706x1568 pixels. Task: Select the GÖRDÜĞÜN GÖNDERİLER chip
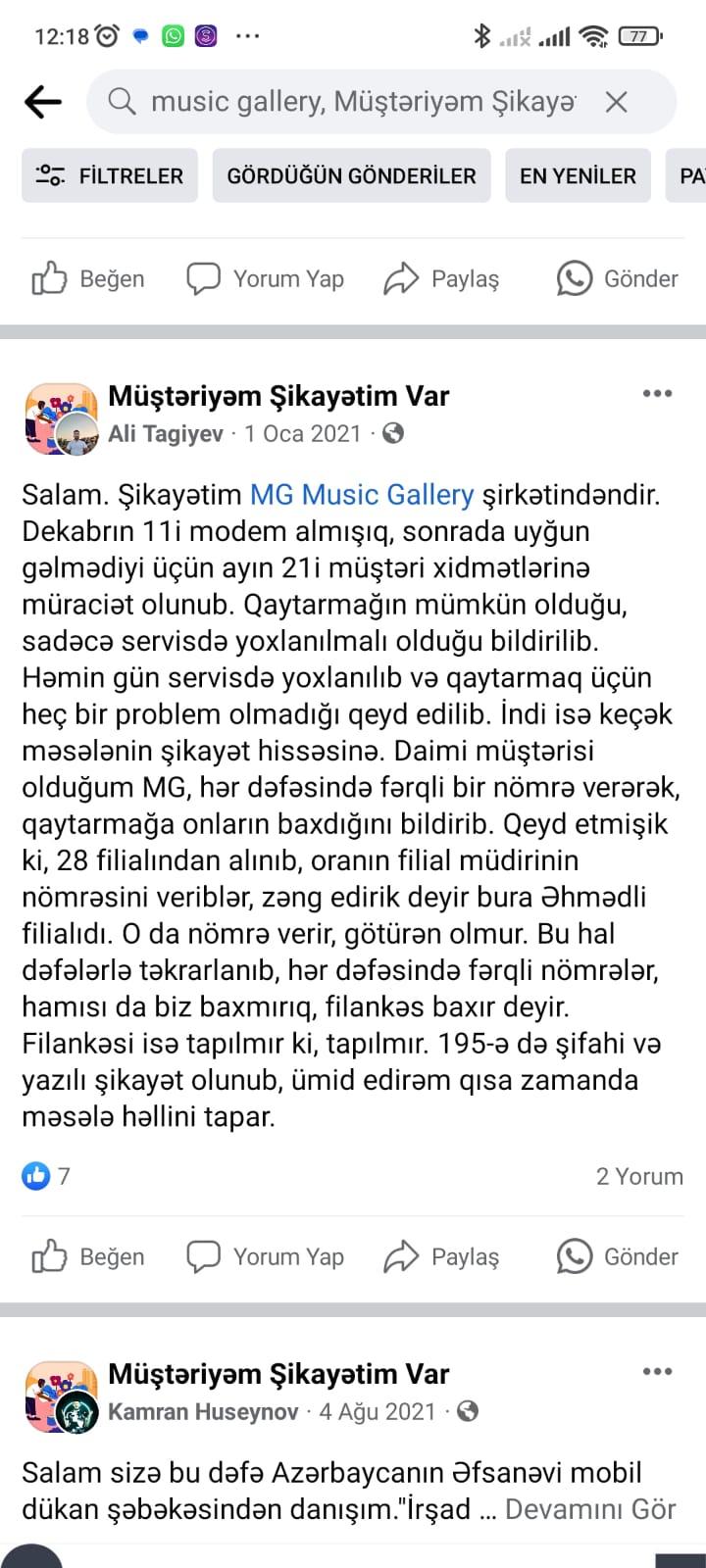coord(351,175)
